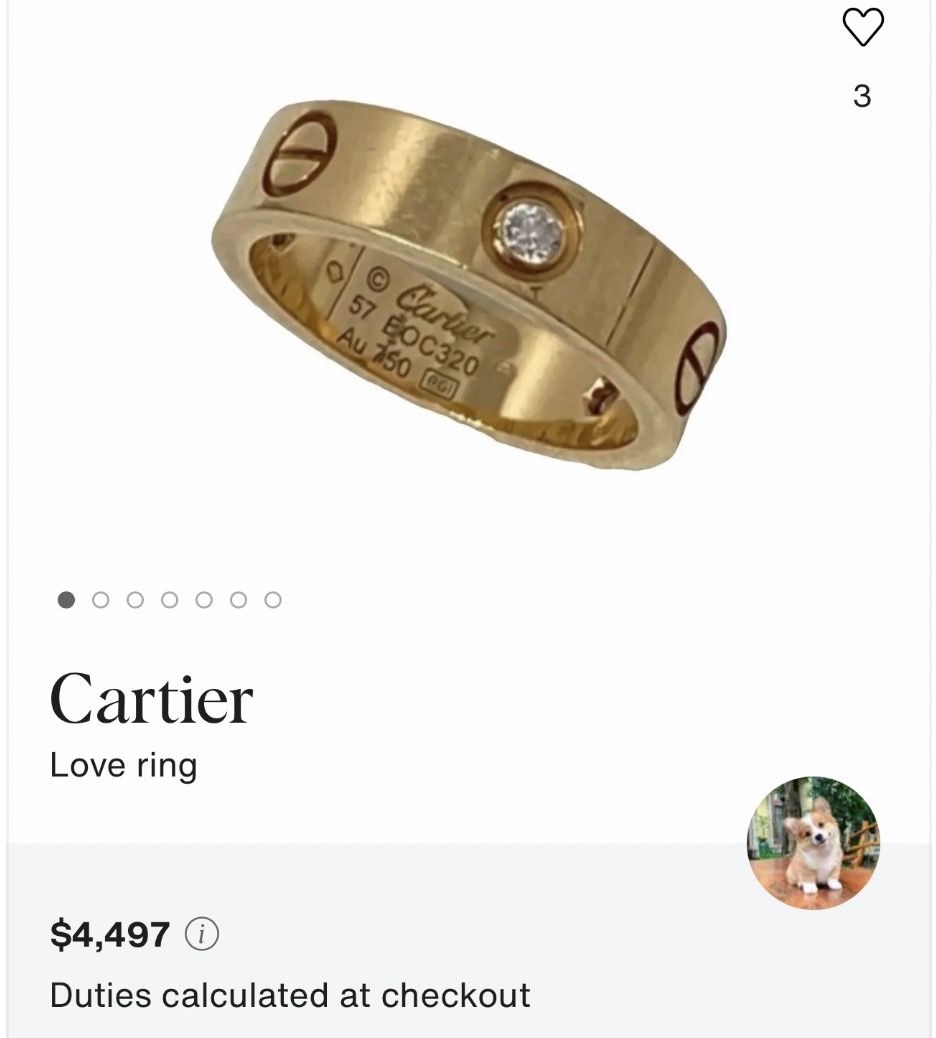
Task: Select the first carousel dot
Action: coord(64,600)
